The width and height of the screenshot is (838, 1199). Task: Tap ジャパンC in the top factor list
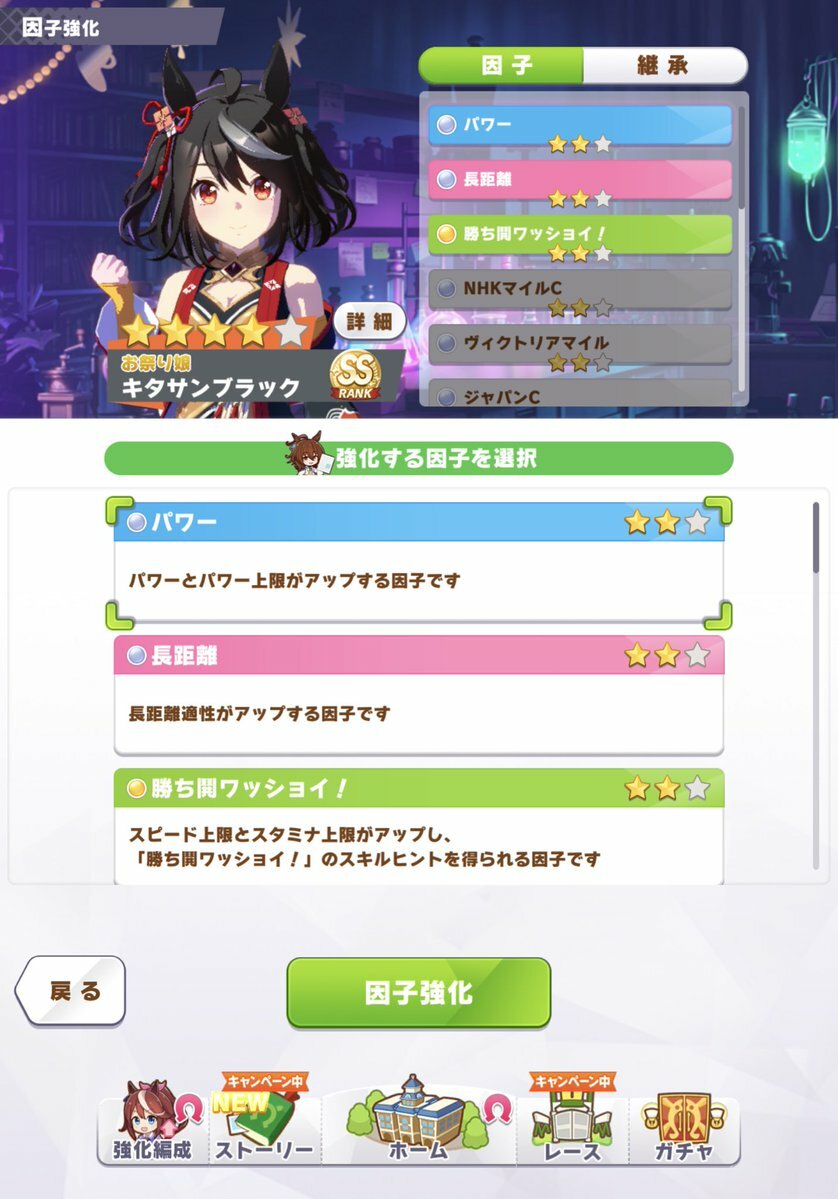pyautogui.click(x=580, y=394)
